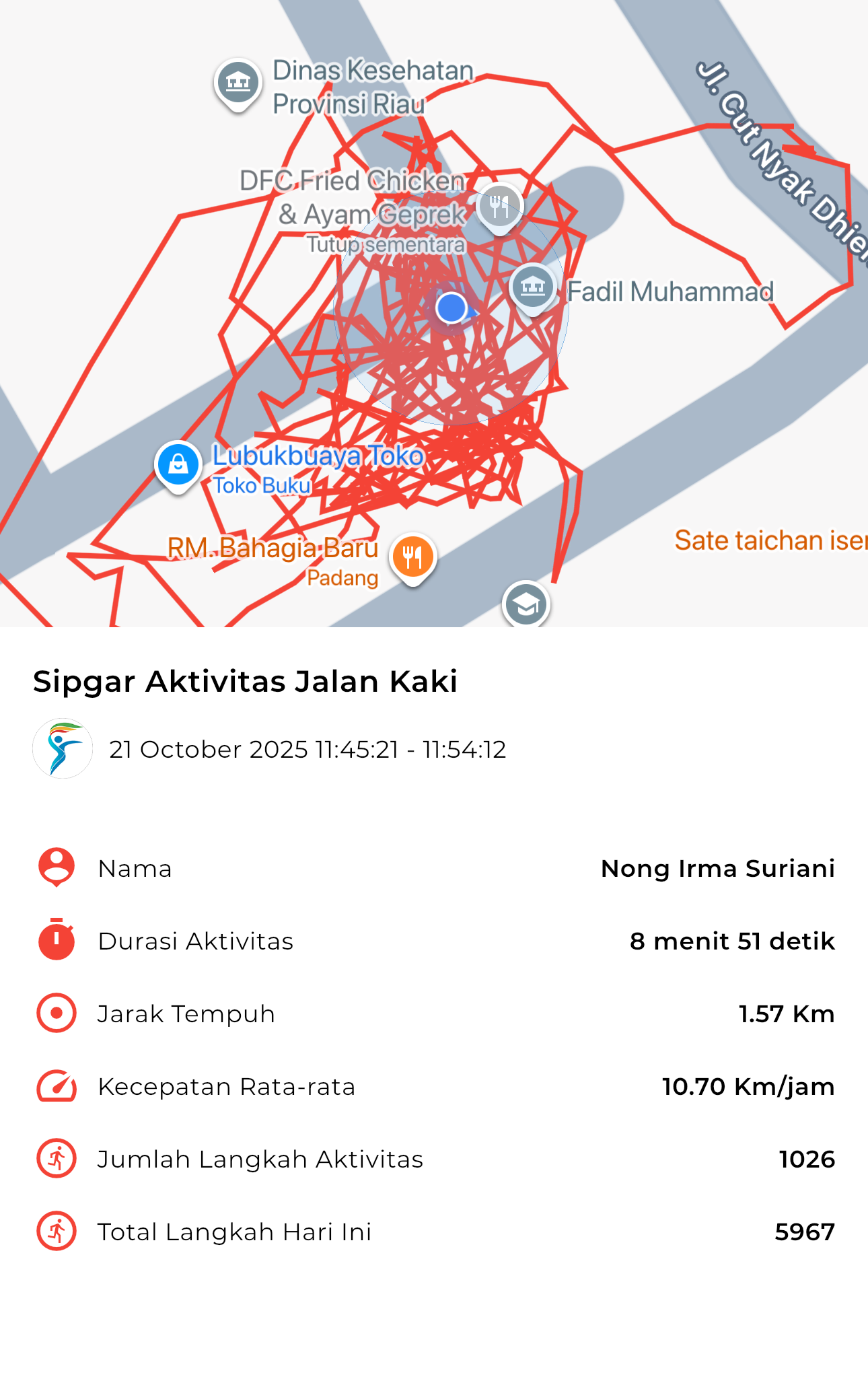
Task: Select the school marker at map bottom
Action: pos(526,606)
